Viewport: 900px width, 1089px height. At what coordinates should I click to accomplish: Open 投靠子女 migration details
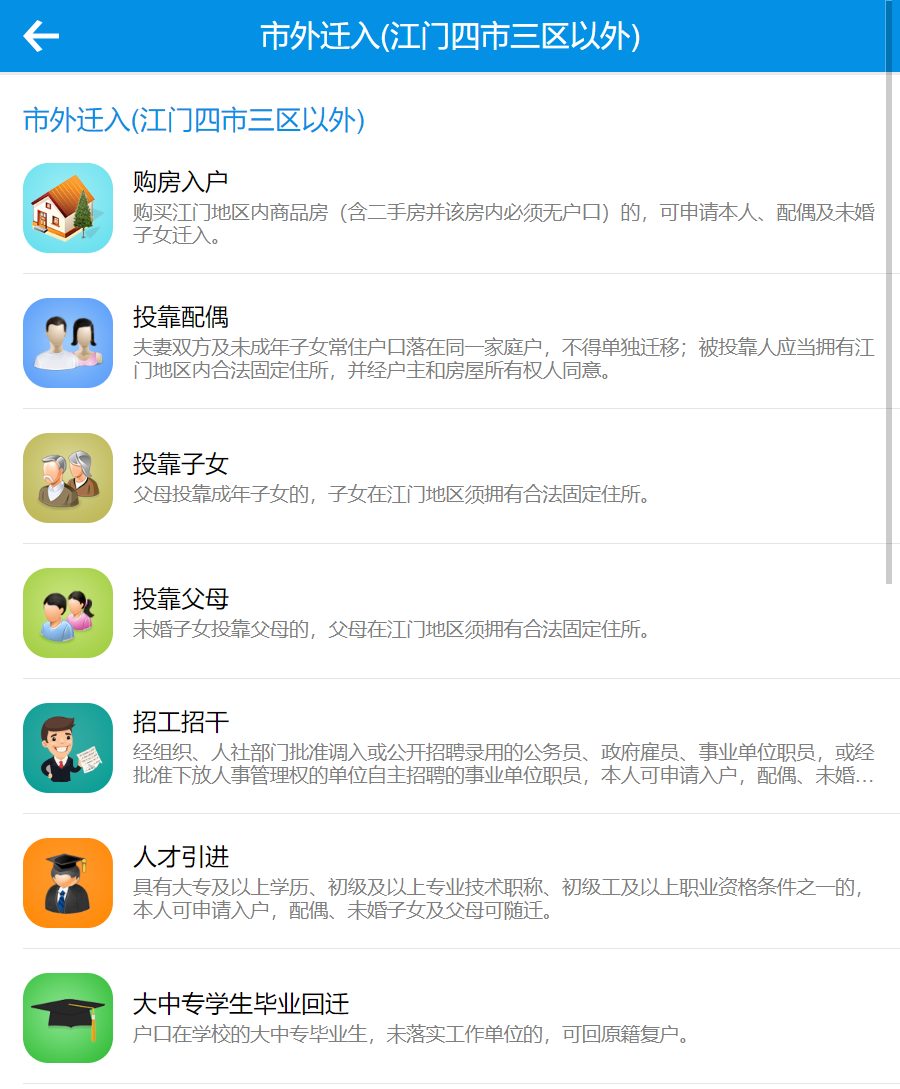180,464
